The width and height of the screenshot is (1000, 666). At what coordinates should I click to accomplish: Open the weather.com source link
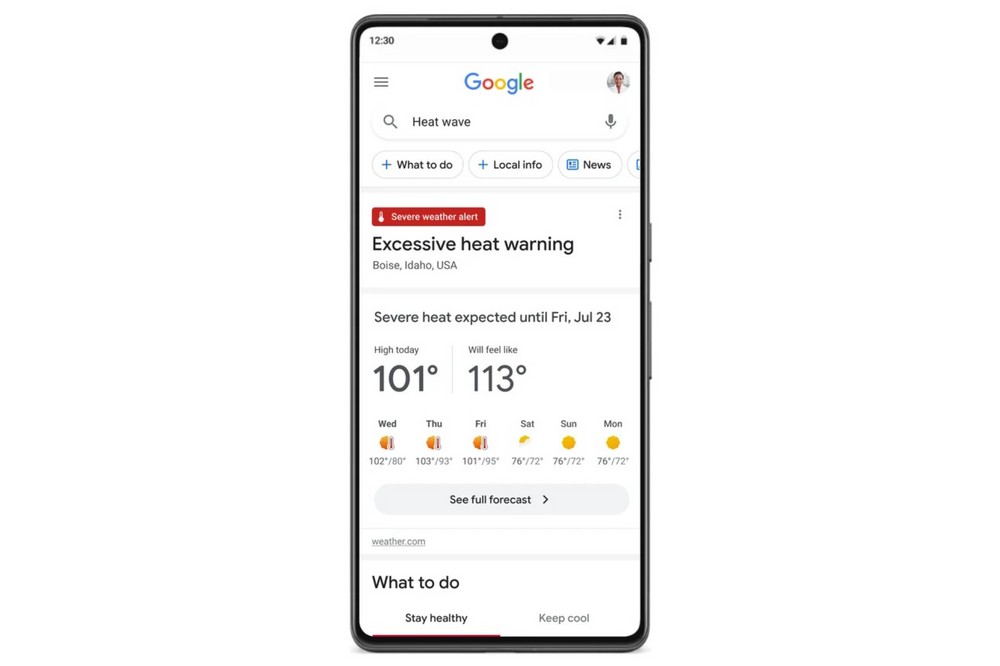[x=398, y=541]
